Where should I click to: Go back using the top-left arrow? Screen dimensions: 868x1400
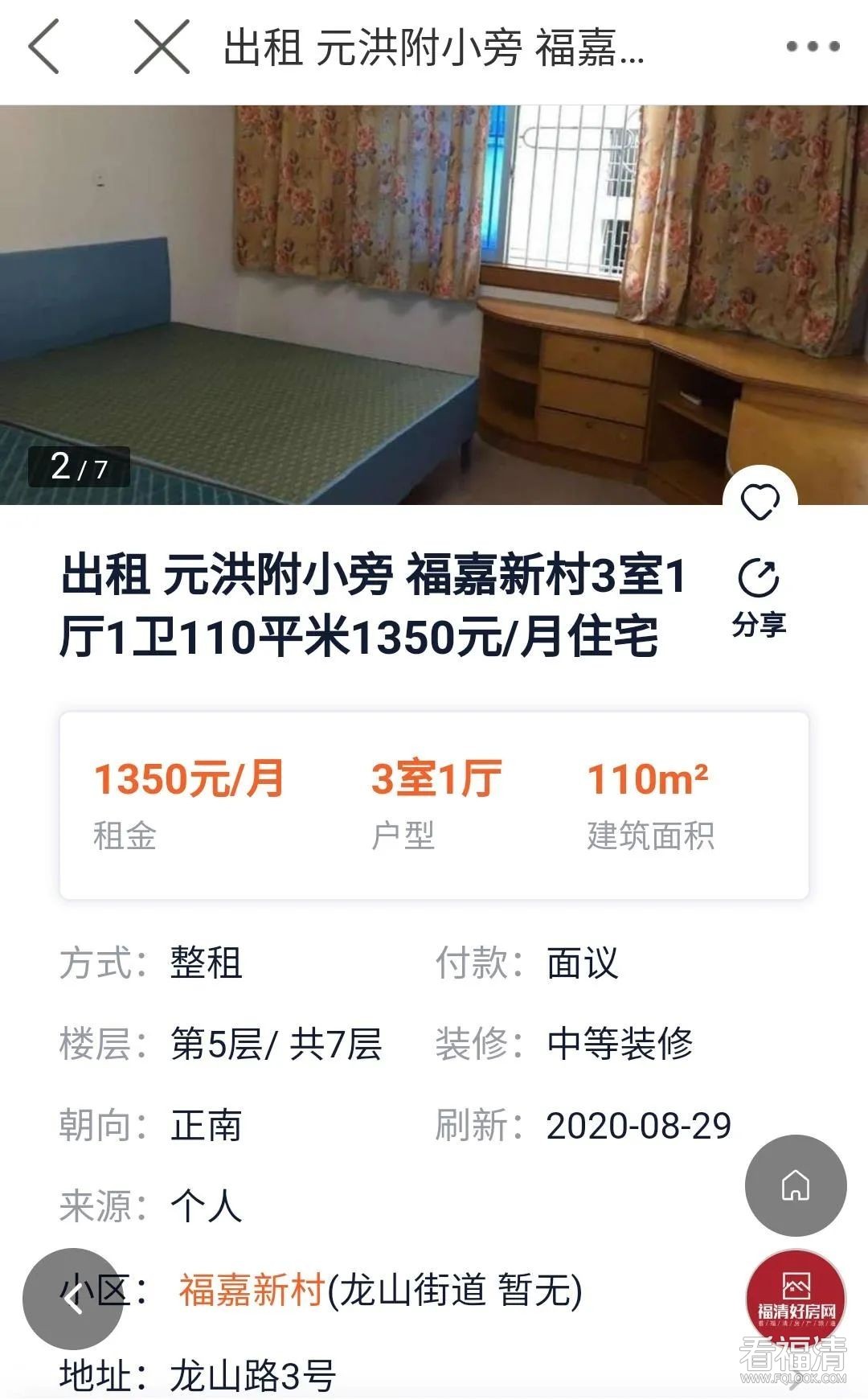(x=44, y=47)
